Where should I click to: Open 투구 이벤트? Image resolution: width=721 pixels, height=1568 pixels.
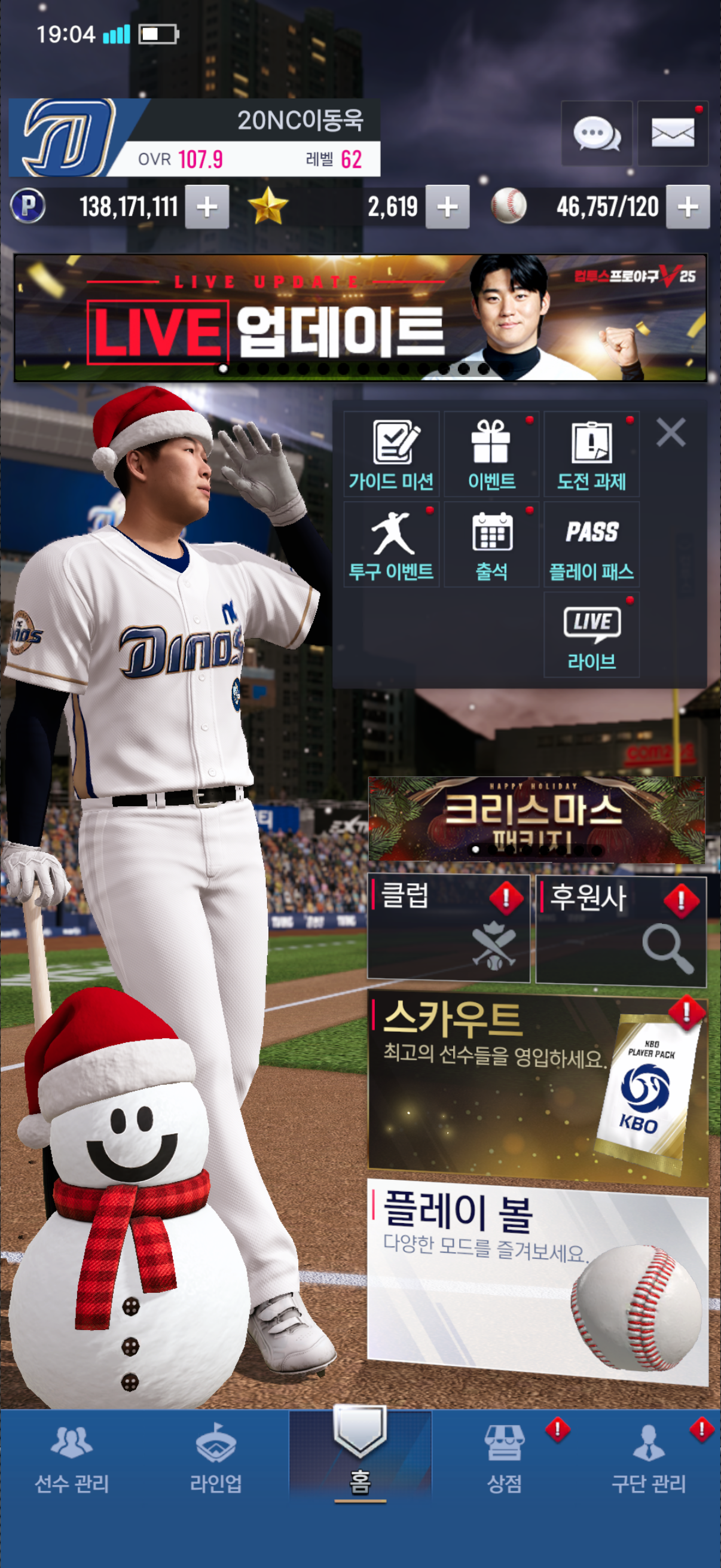391,544
